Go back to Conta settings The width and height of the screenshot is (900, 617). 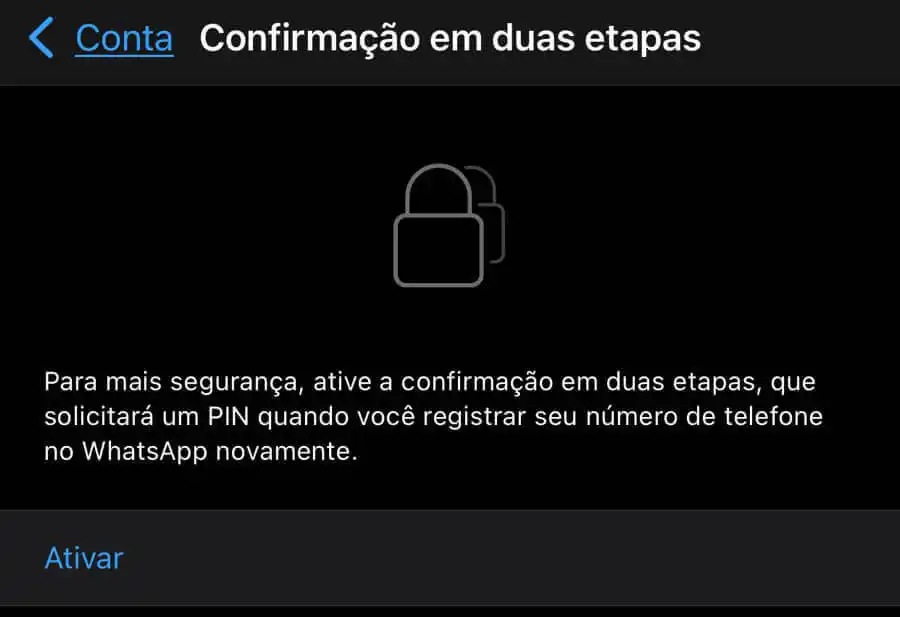(104, 39)
